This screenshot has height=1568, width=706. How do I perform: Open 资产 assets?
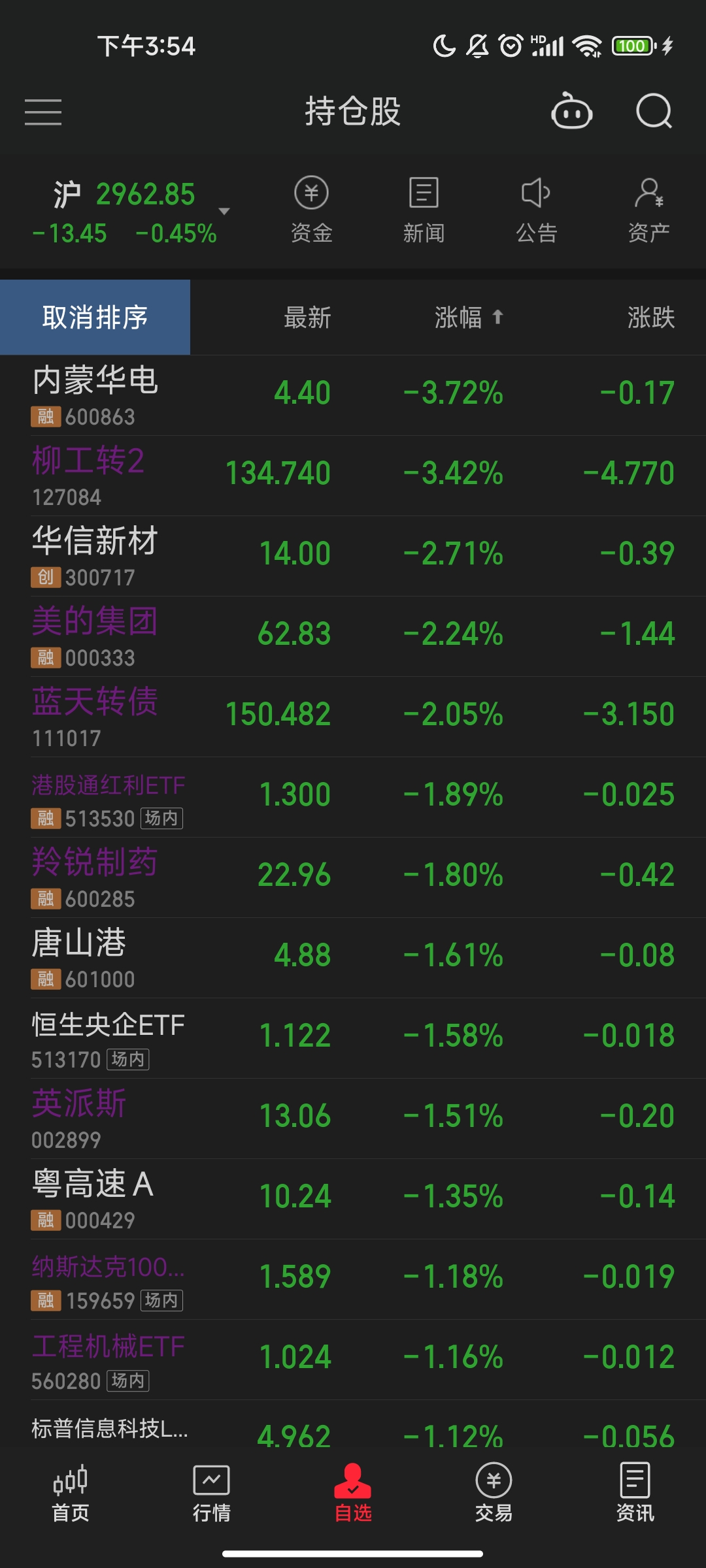coord(648,210)
